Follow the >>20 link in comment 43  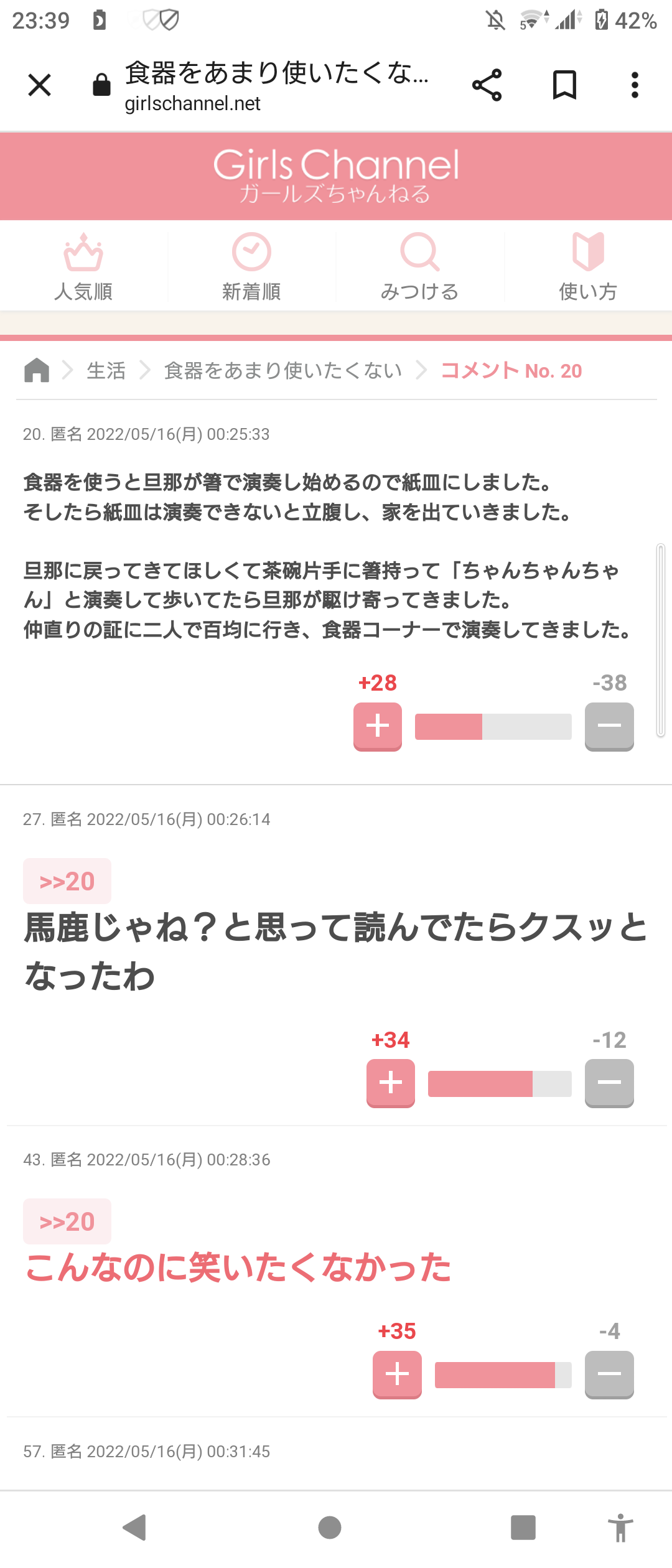pos(67,1221)
